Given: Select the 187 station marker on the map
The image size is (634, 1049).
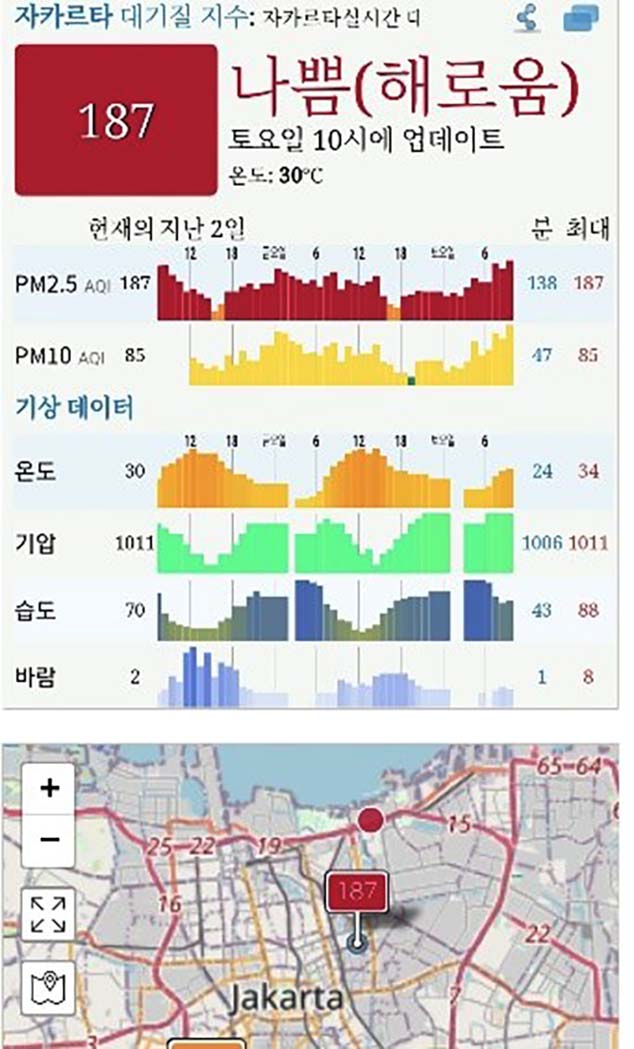Looking at the screenshot, I should pos(355,891).
